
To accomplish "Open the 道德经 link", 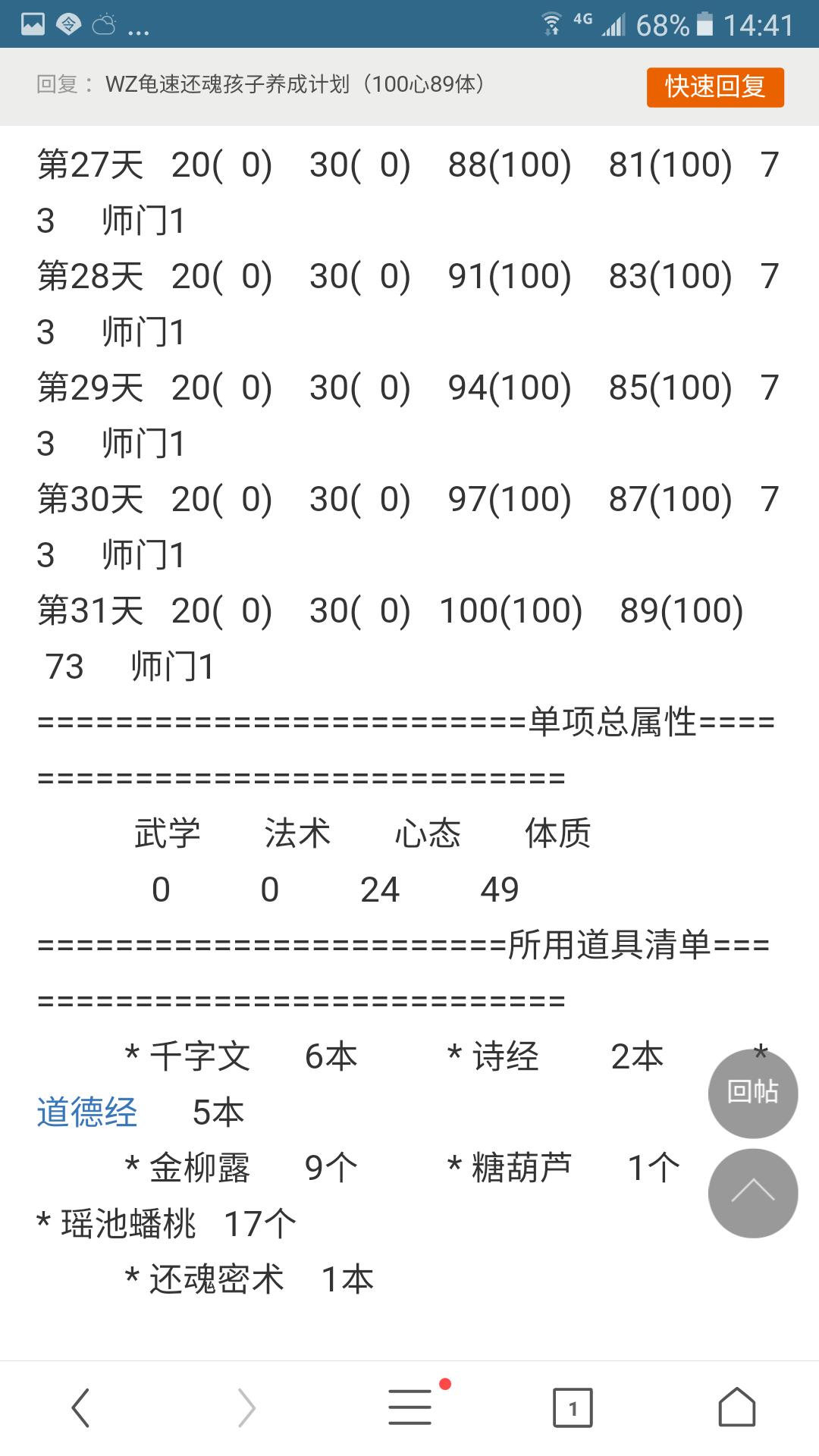I will point(87,1112).
